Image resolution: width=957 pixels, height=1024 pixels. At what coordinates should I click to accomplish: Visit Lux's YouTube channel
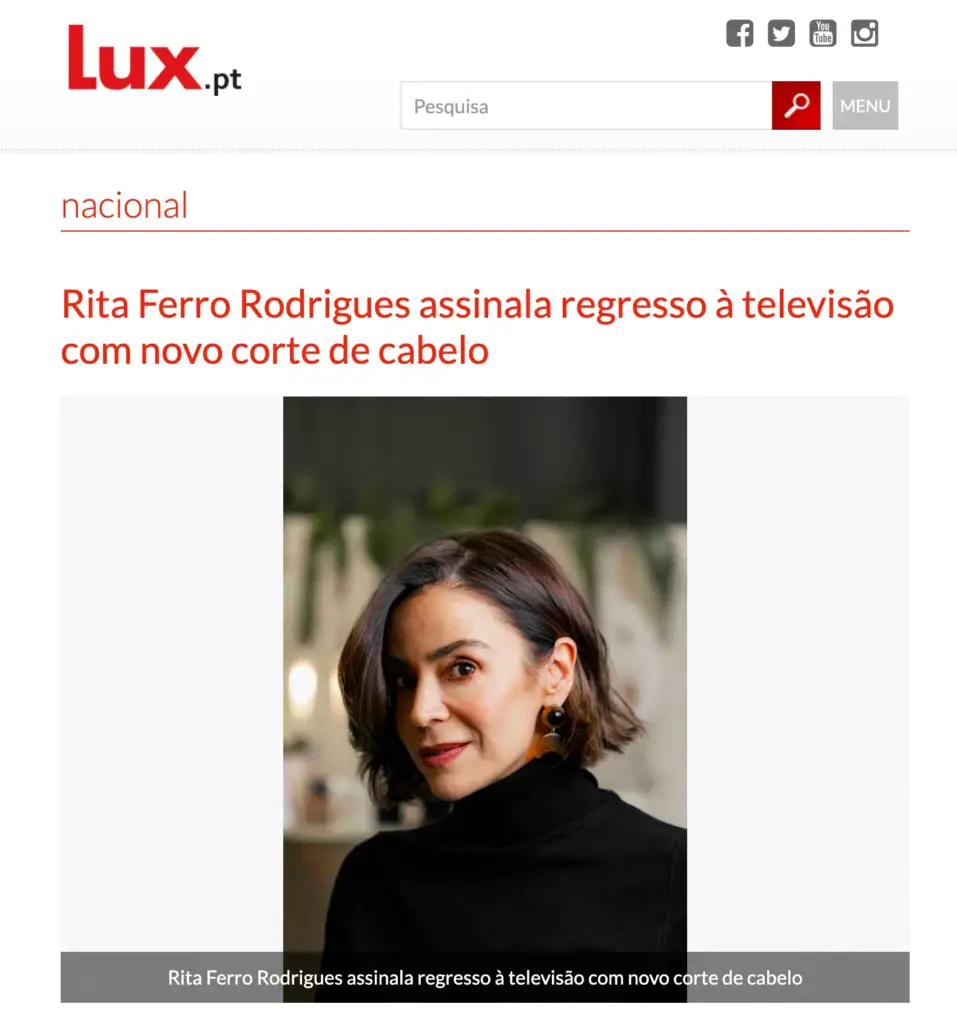[822, 33]
